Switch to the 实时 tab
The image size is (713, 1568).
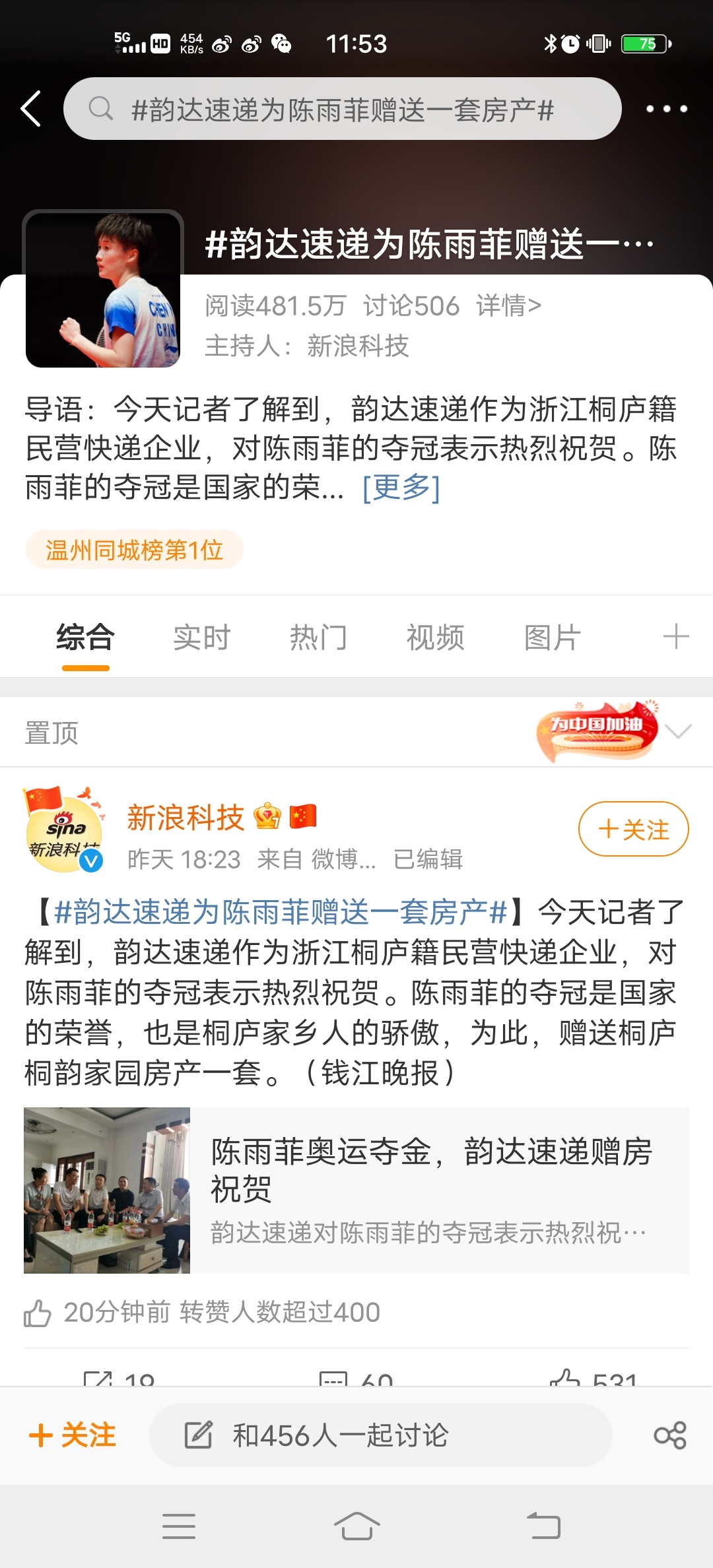pos(201,637)
